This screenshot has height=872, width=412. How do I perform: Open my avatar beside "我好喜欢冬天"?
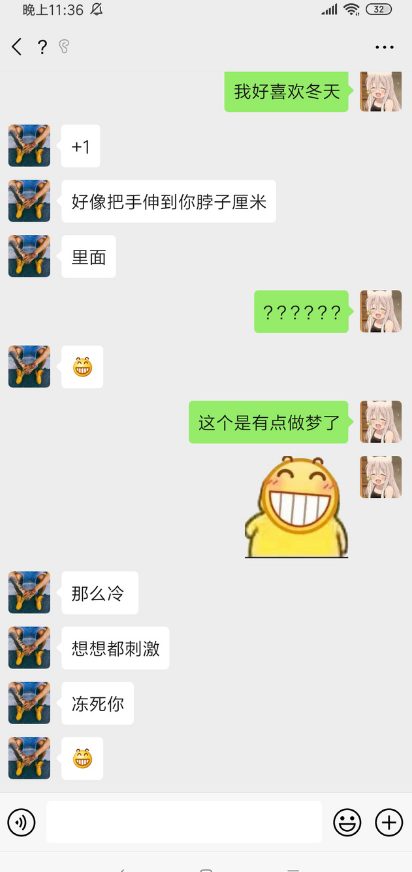point(381,91)
